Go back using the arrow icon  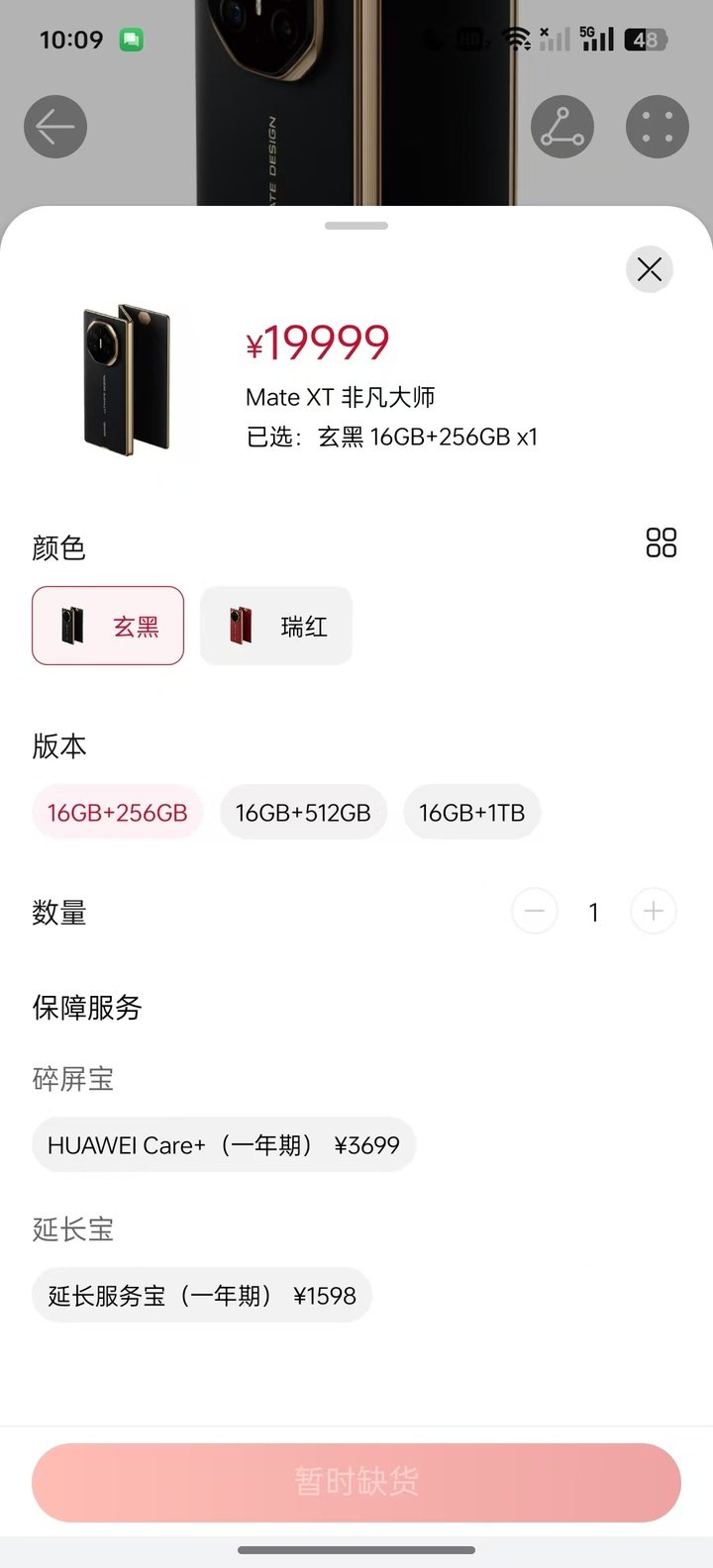[x=55, y=127]
